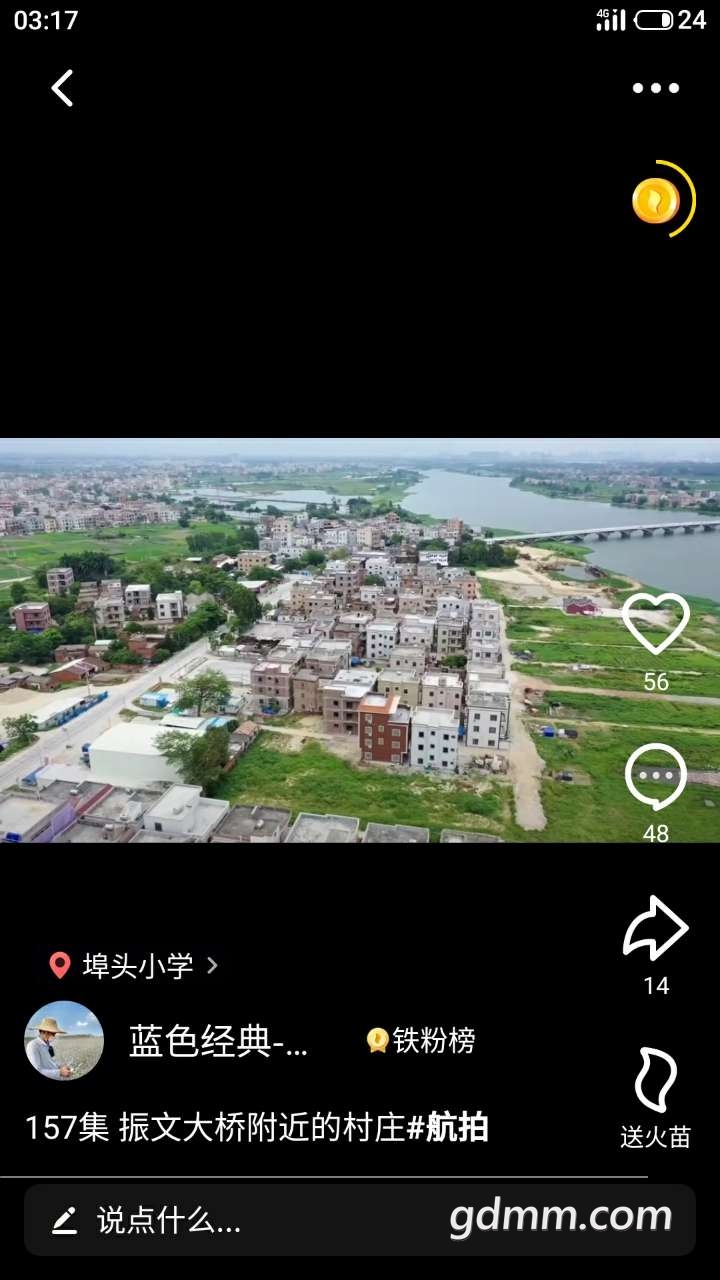Go back using the top arrow
The height and width of the screenshot is (1280, 720).
[x=63, y=88]
